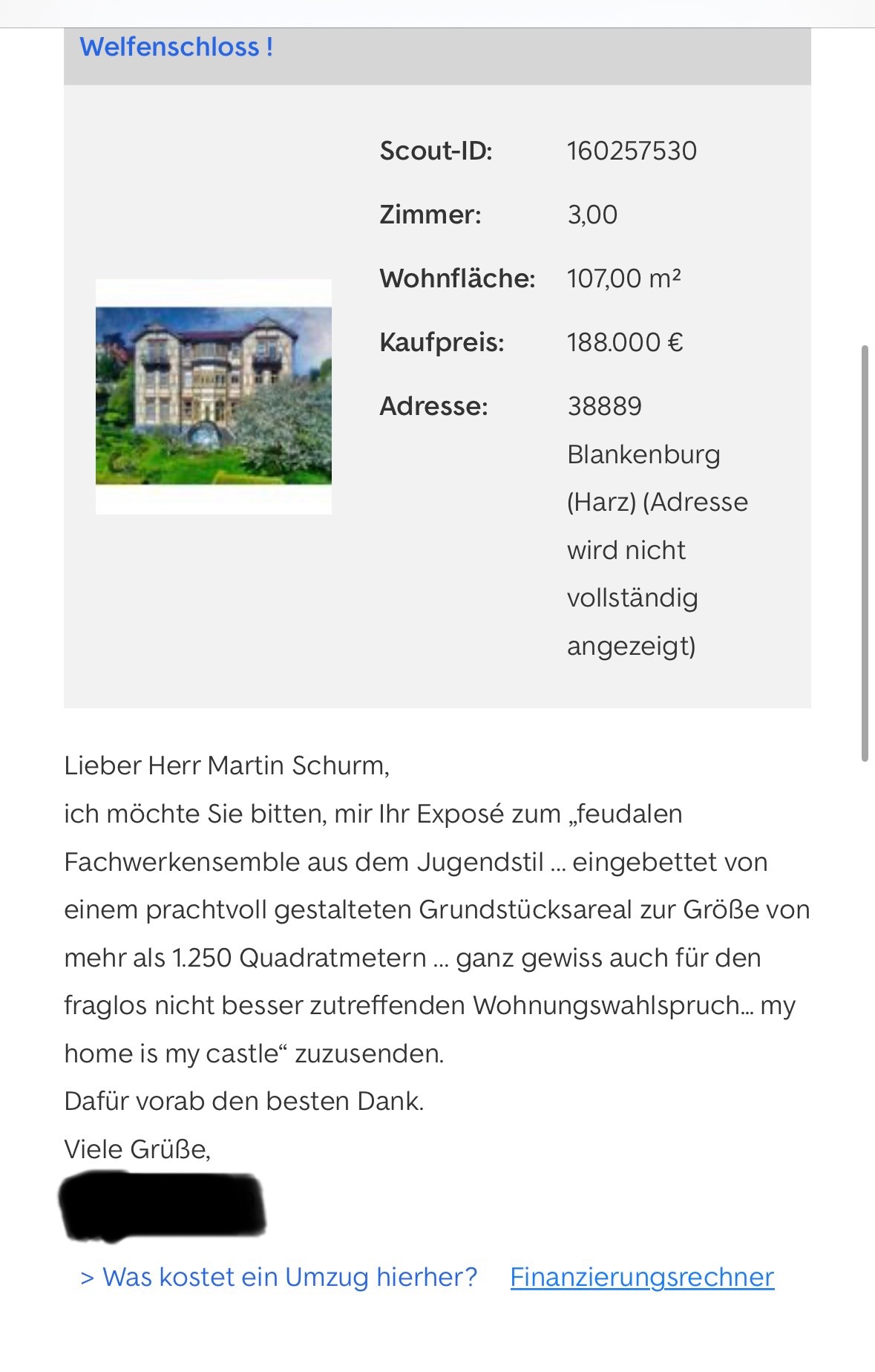Open the Finanzierungsrechner link
Image resolution: width=875 pixels, height=1372 pixels.
coord(642,1277)
